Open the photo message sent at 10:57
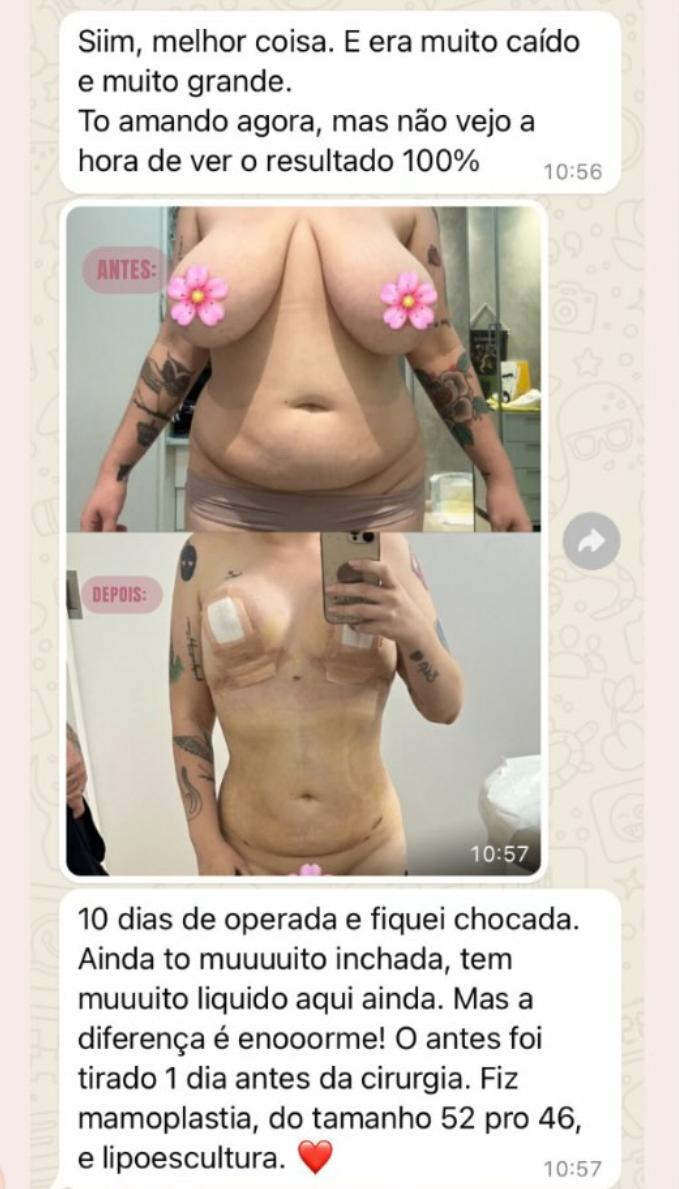Image resolution: width=679 pixels, height=1189 pixels. point(305,540)
